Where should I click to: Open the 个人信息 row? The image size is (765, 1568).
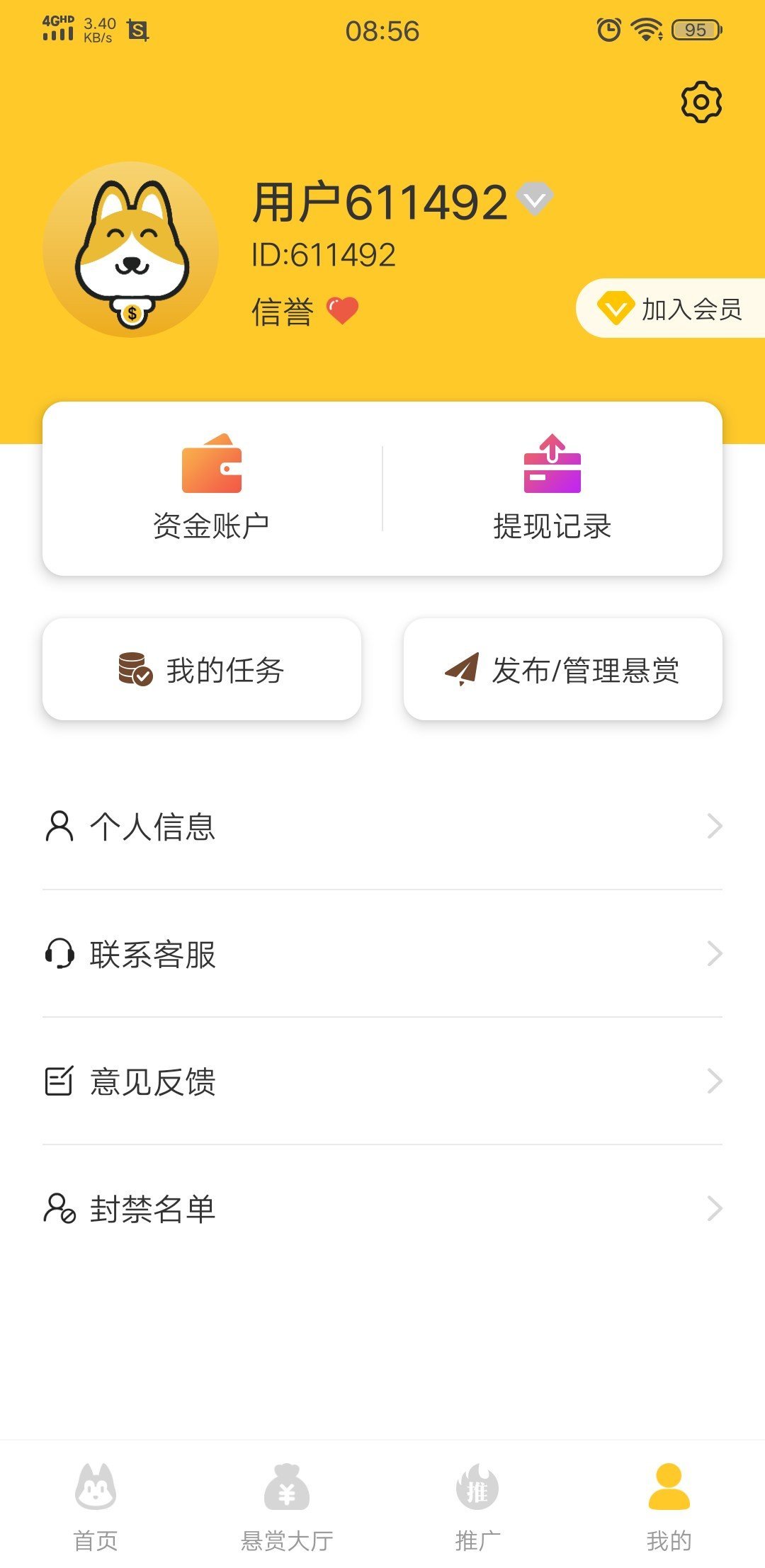382,826
